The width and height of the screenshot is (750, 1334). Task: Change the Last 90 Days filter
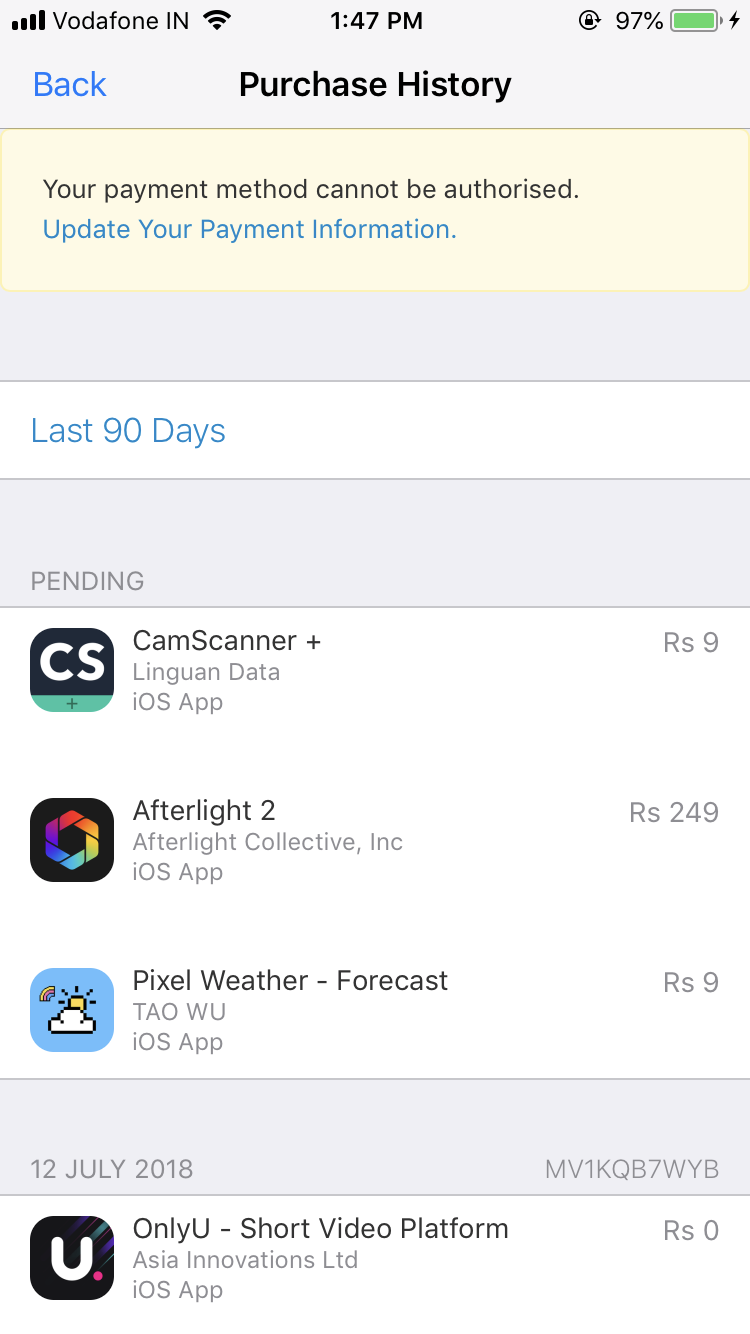click(x=129, y=431)
